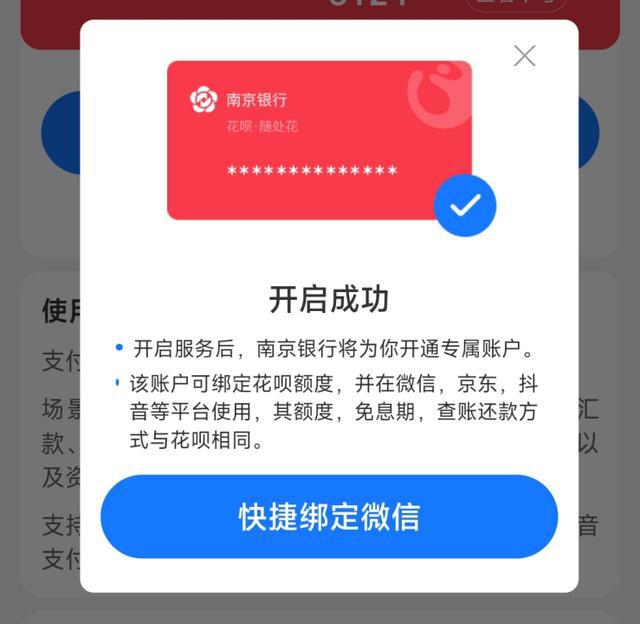The height and width of the screenshot is (624, 640).
Task: Tap the 快捷绑定微信 button
Action: click(x=329, y=516)
